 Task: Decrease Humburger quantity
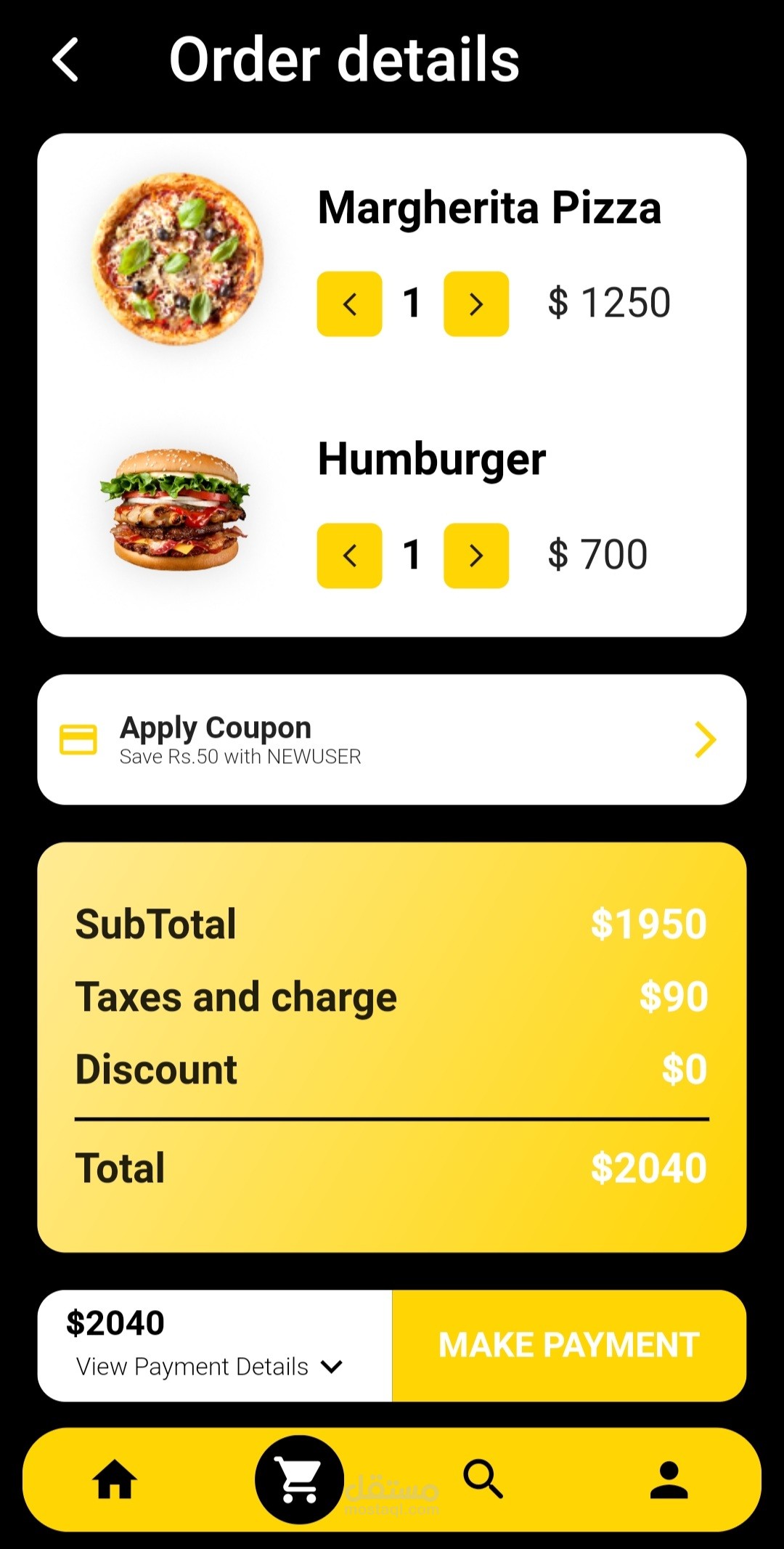349,556
